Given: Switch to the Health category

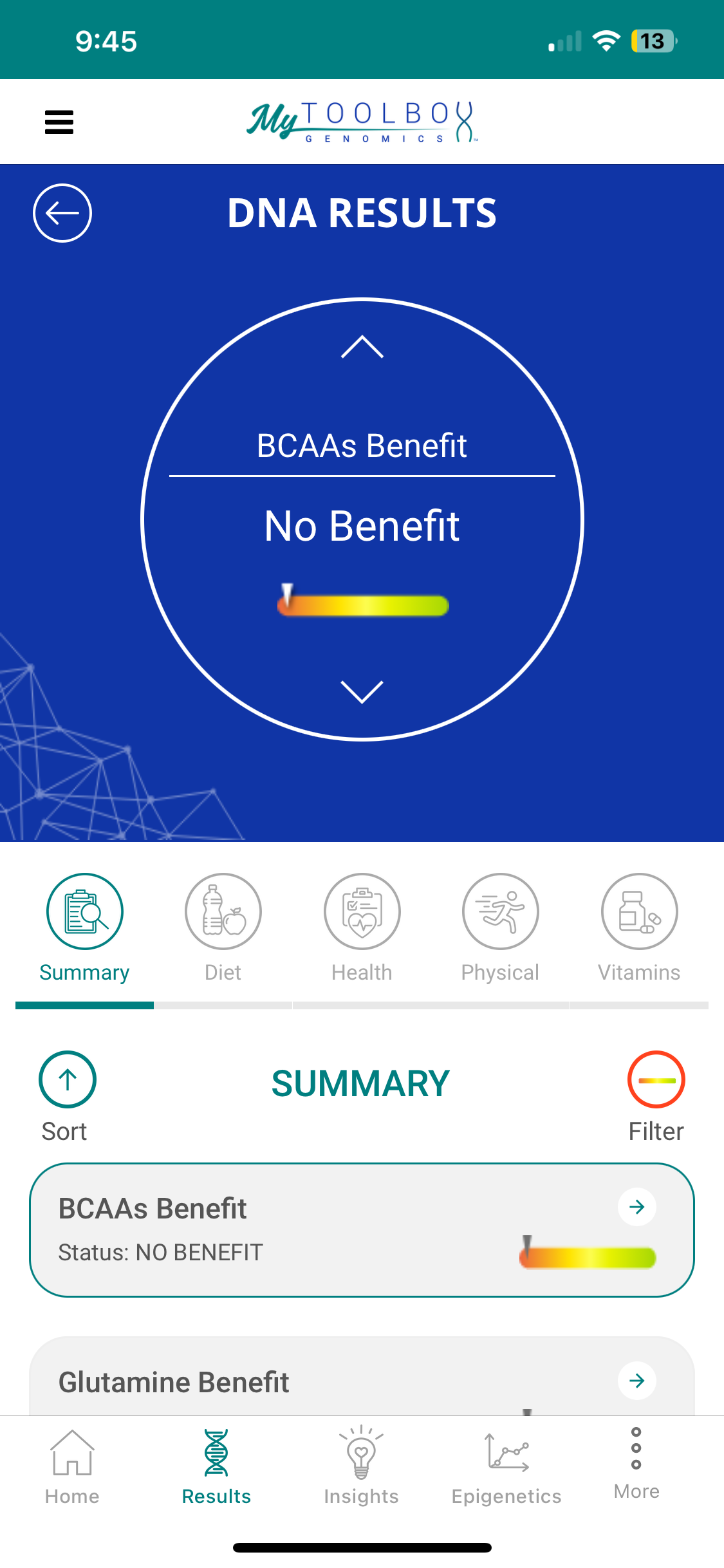Looking at the screenshot, I should 362,928.
